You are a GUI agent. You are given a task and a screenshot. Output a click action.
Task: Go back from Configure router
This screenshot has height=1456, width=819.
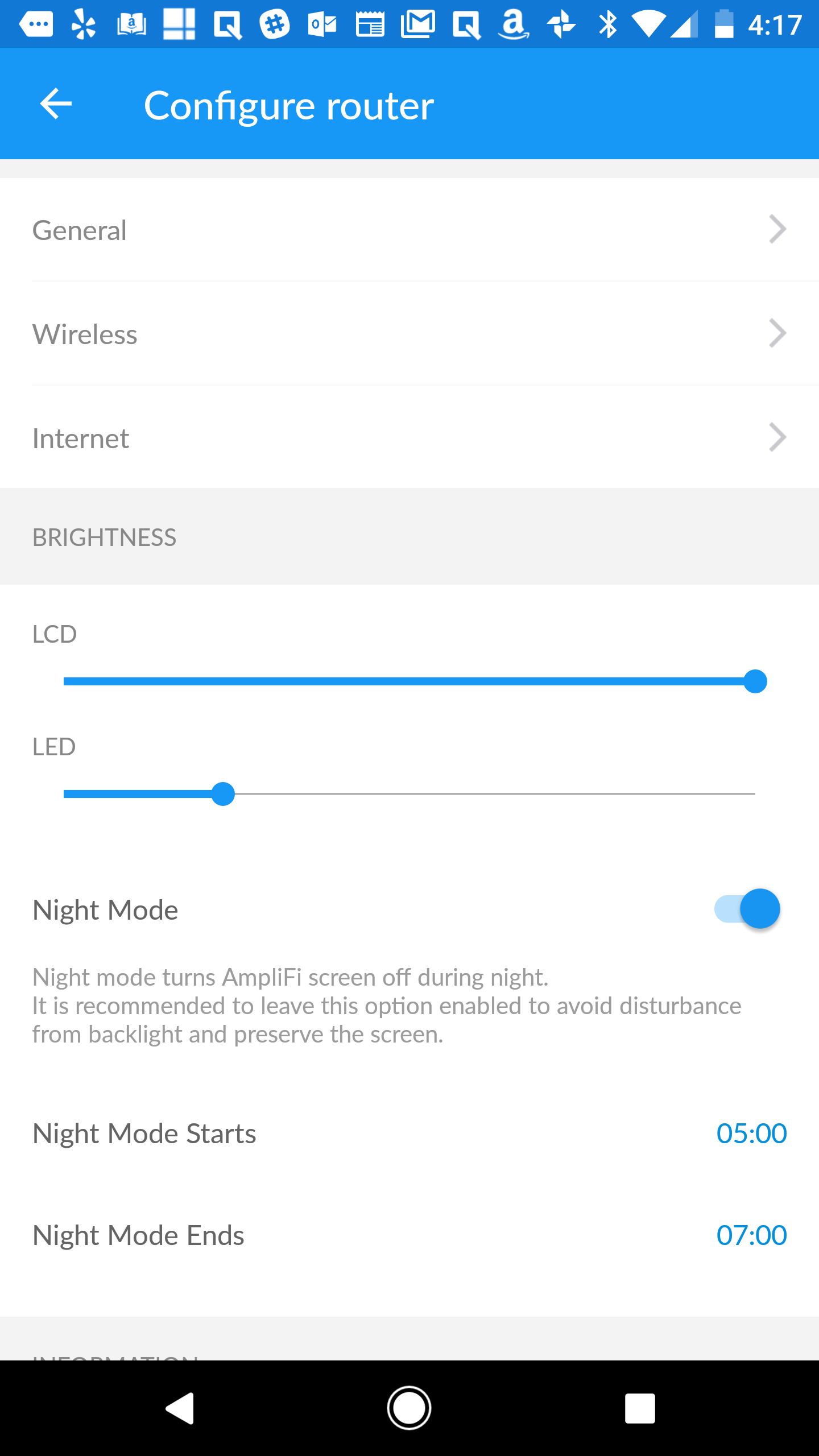click(56, 104)
